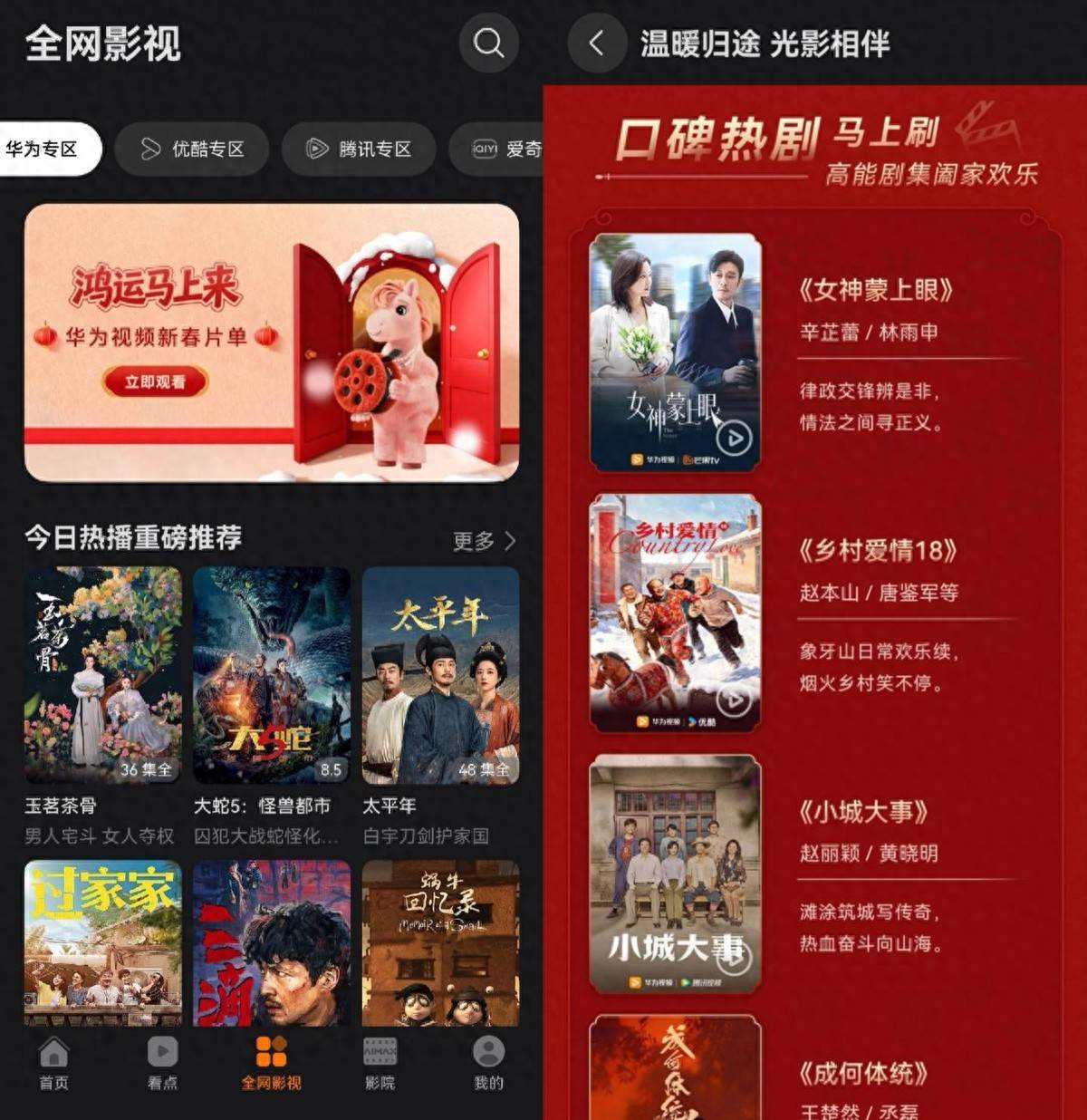The image size is (1087, 1120).
Task: Go to the 首页 tab
Action: [x=53, y=1064]
